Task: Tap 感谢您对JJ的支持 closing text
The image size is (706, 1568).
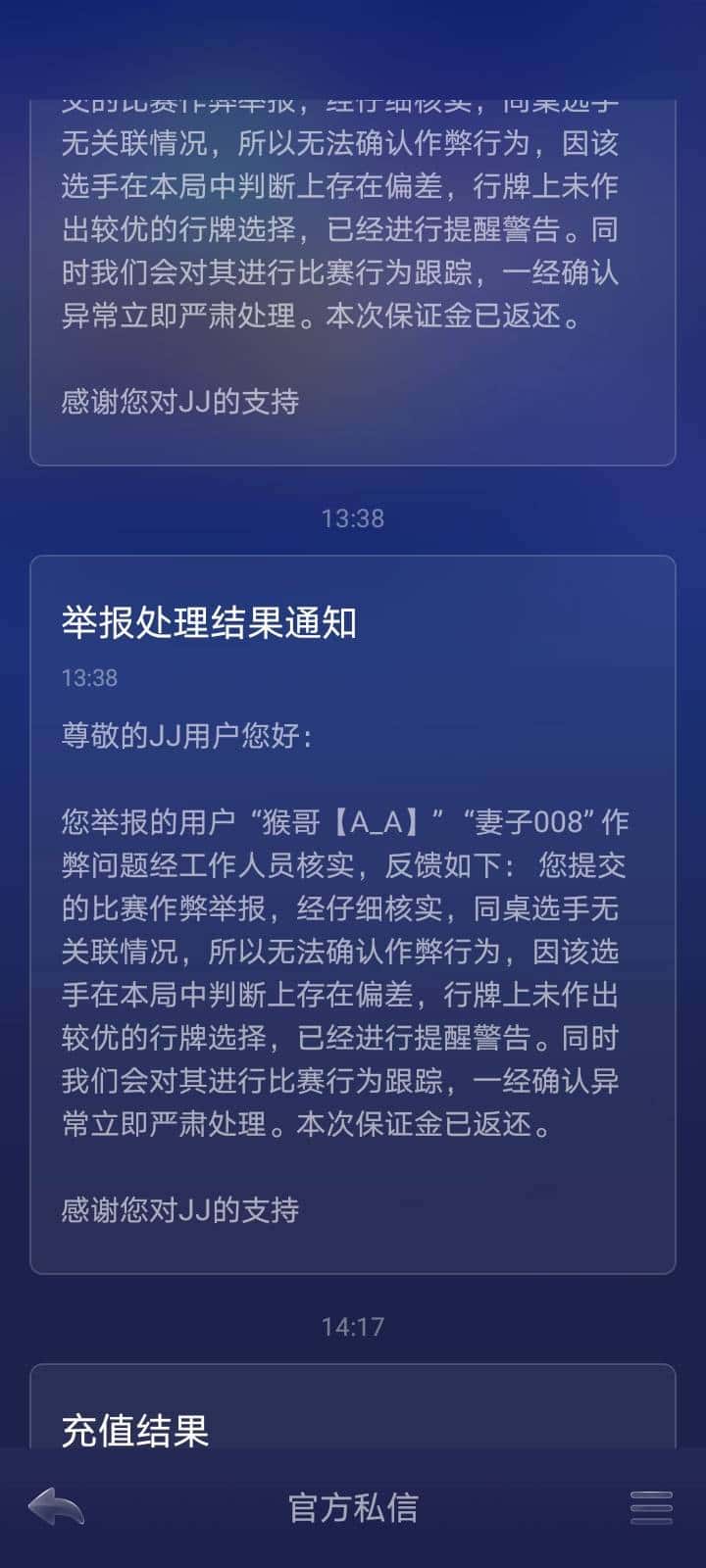Action: pyautogui.click(x=181, y=1210)
